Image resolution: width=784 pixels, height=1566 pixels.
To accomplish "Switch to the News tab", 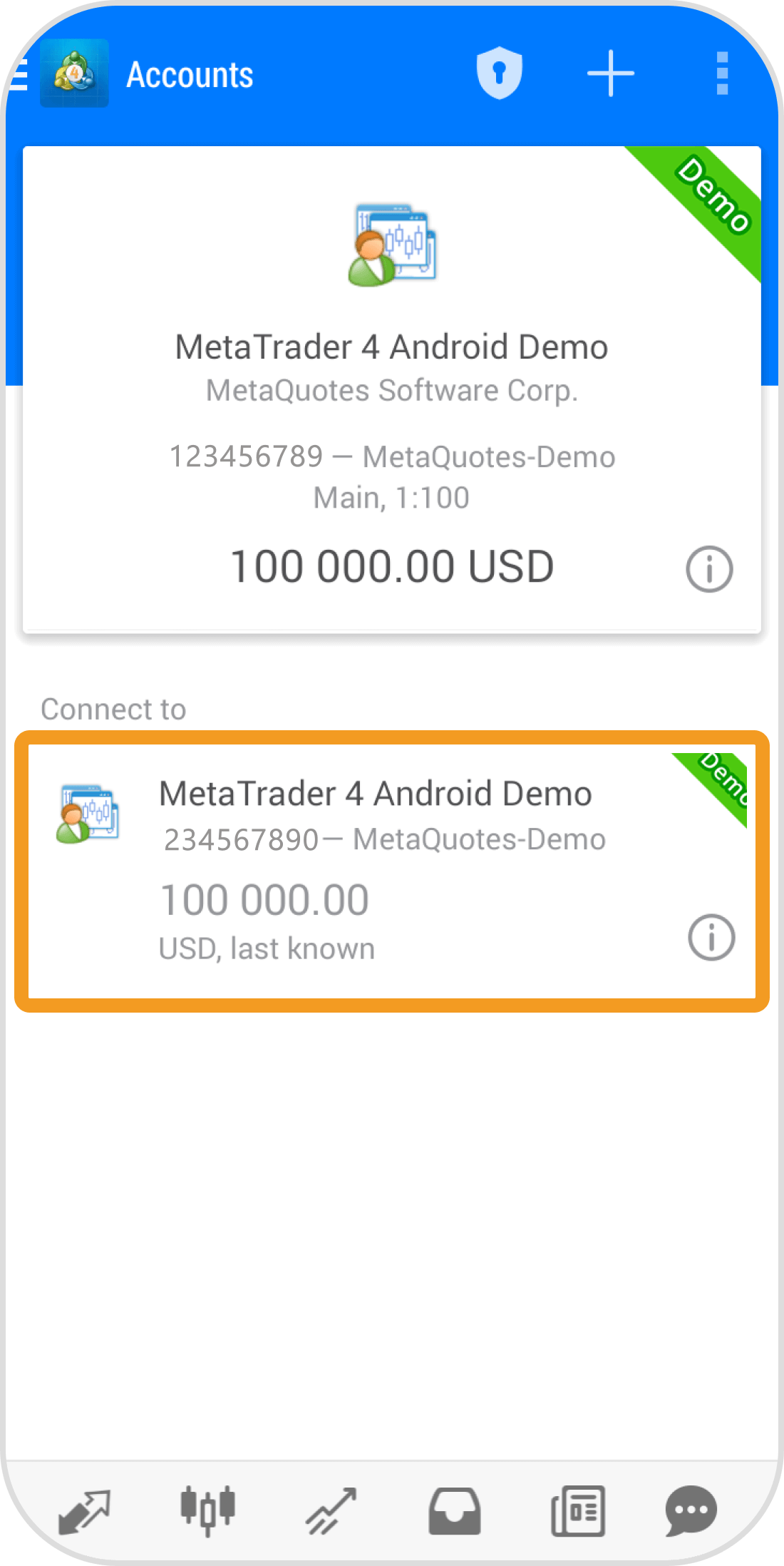I will tap(578, 1510).
